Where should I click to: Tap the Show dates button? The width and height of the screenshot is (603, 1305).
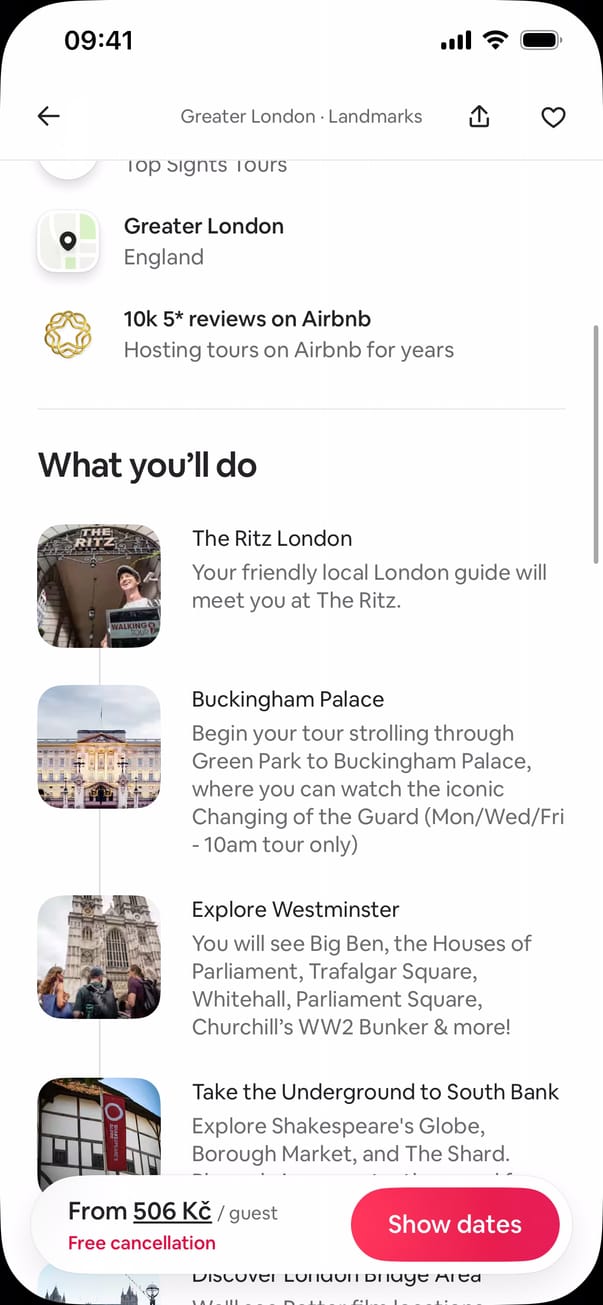pyautogui.click(x=454, y=1224)
